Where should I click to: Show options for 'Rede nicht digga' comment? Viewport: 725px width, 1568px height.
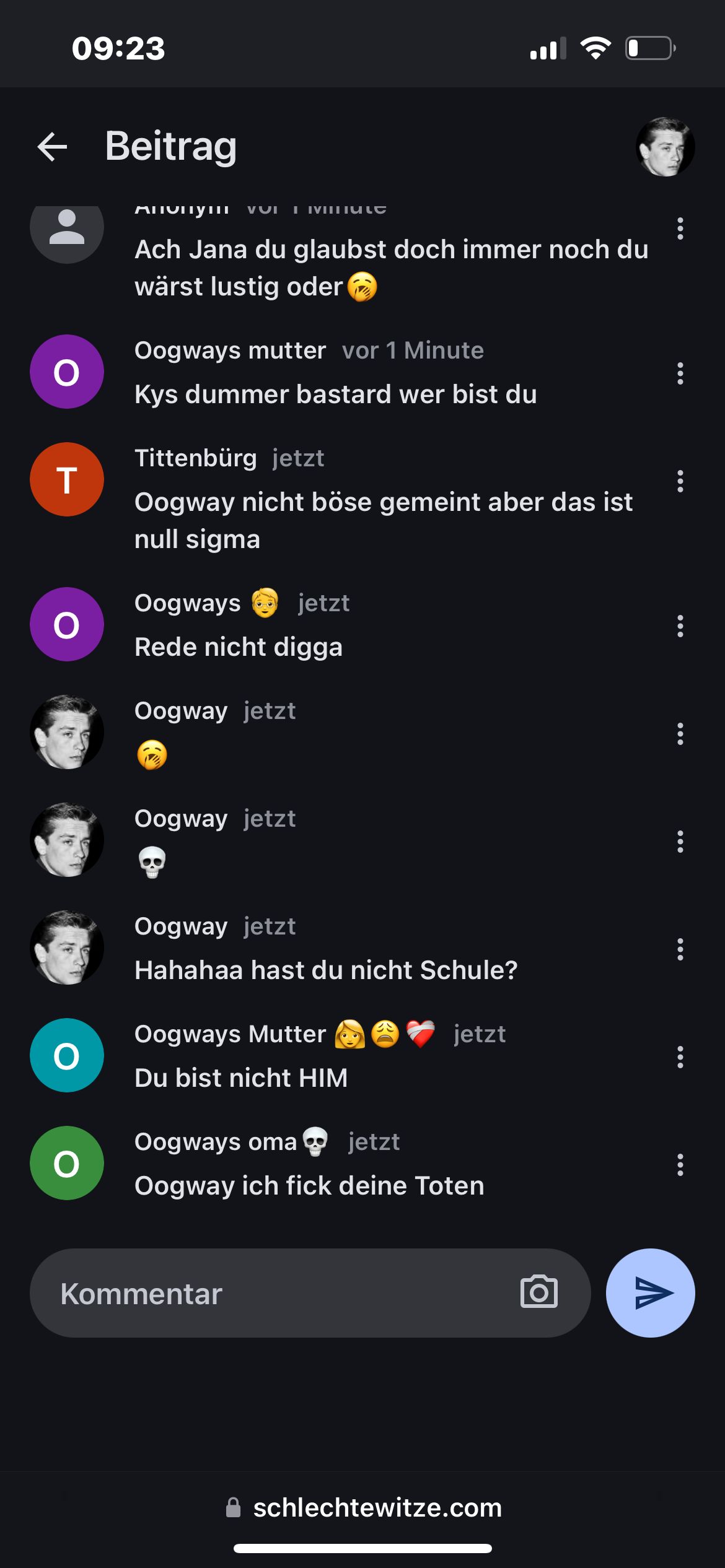[680, 626]
